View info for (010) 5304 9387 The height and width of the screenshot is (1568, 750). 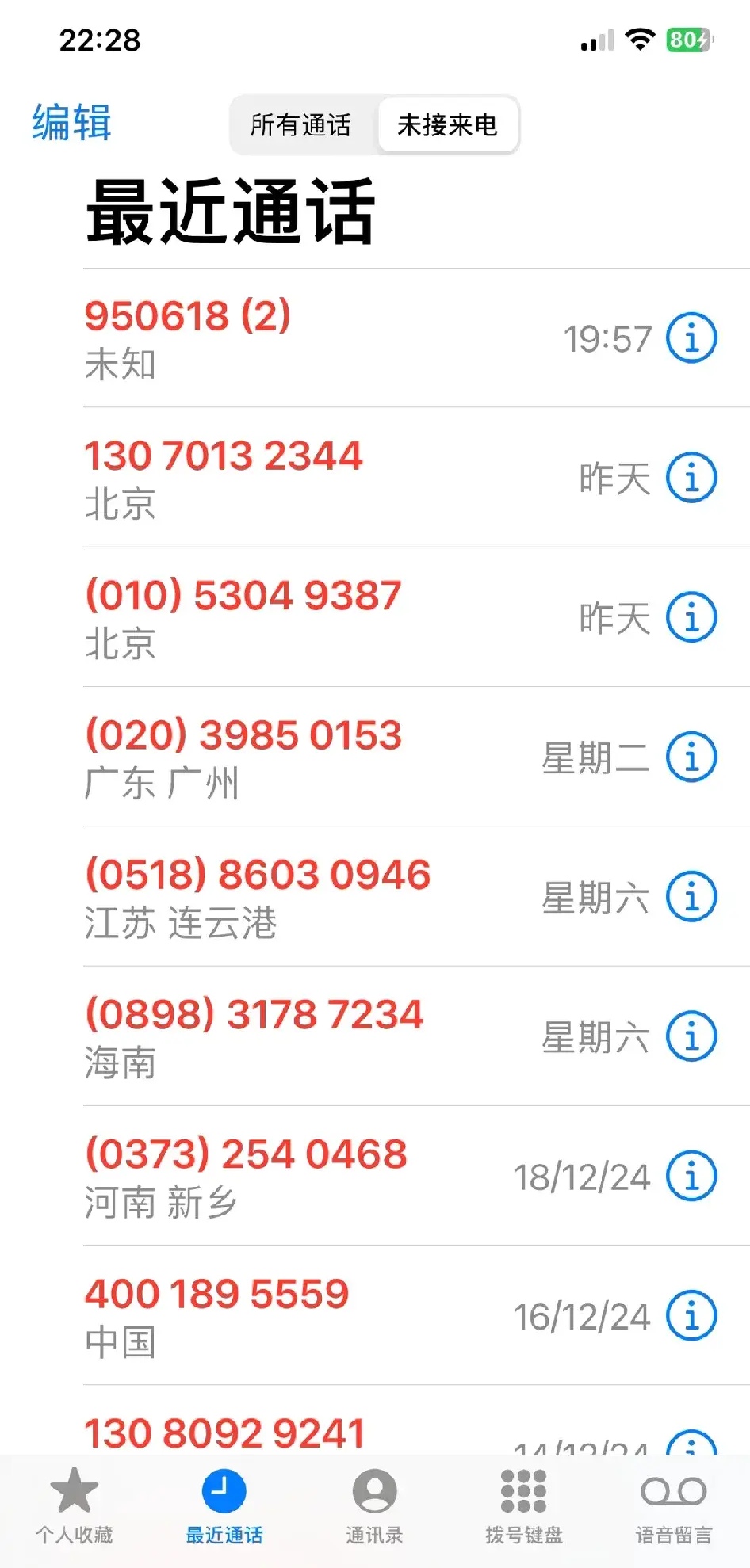(691, 617)
